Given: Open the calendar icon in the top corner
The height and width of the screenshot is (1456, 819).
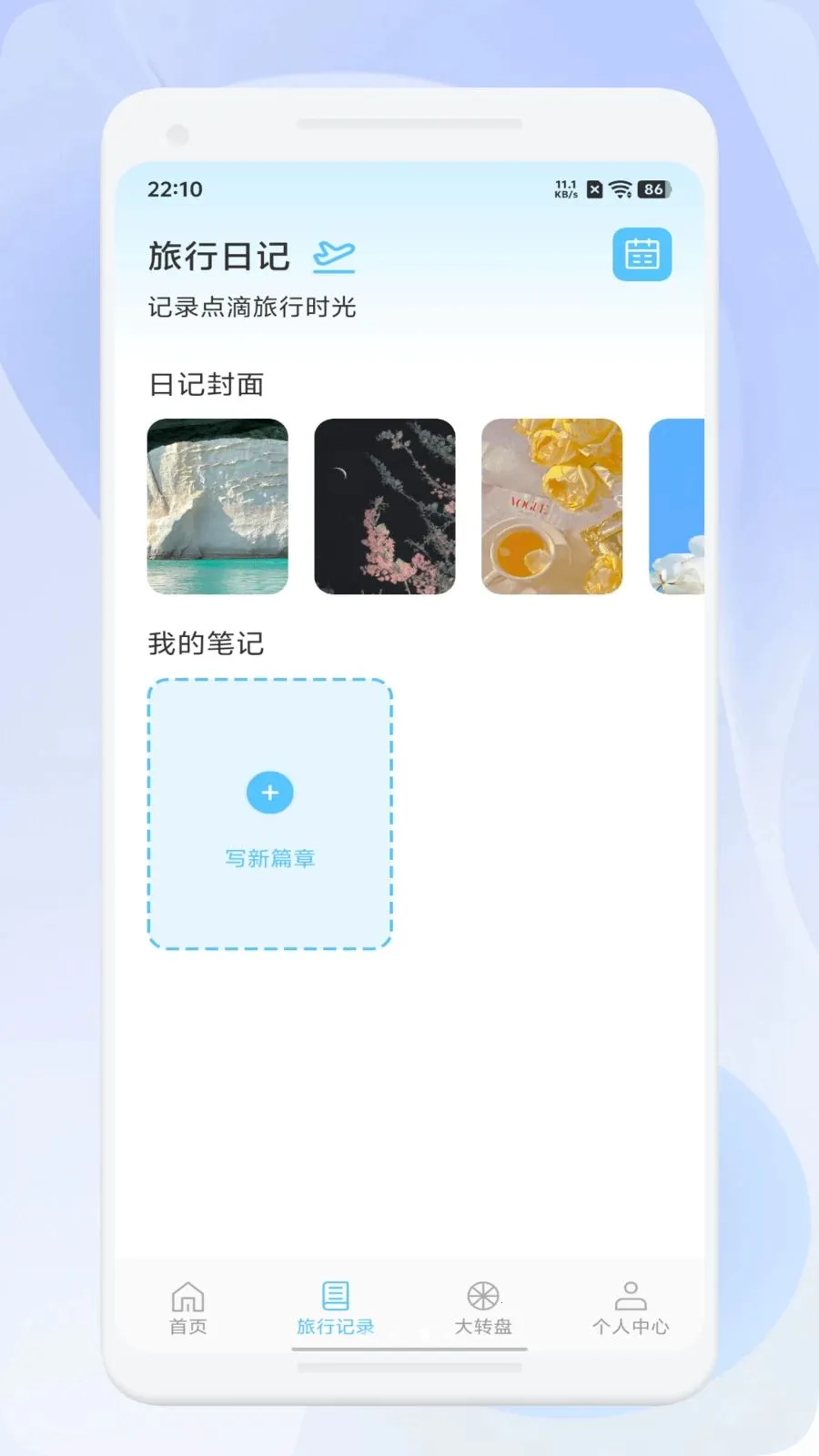Looking at the screenshot, I should point(642,255).
